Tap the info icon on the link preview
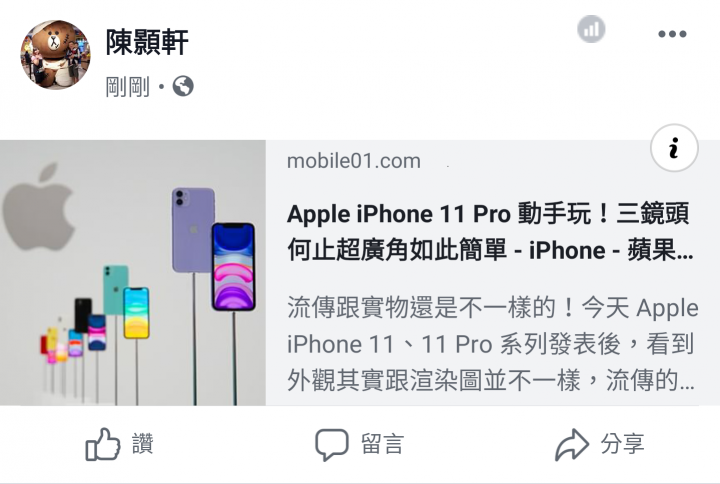Viewport: 720px width, 484px height. click(x=674, y=149)
